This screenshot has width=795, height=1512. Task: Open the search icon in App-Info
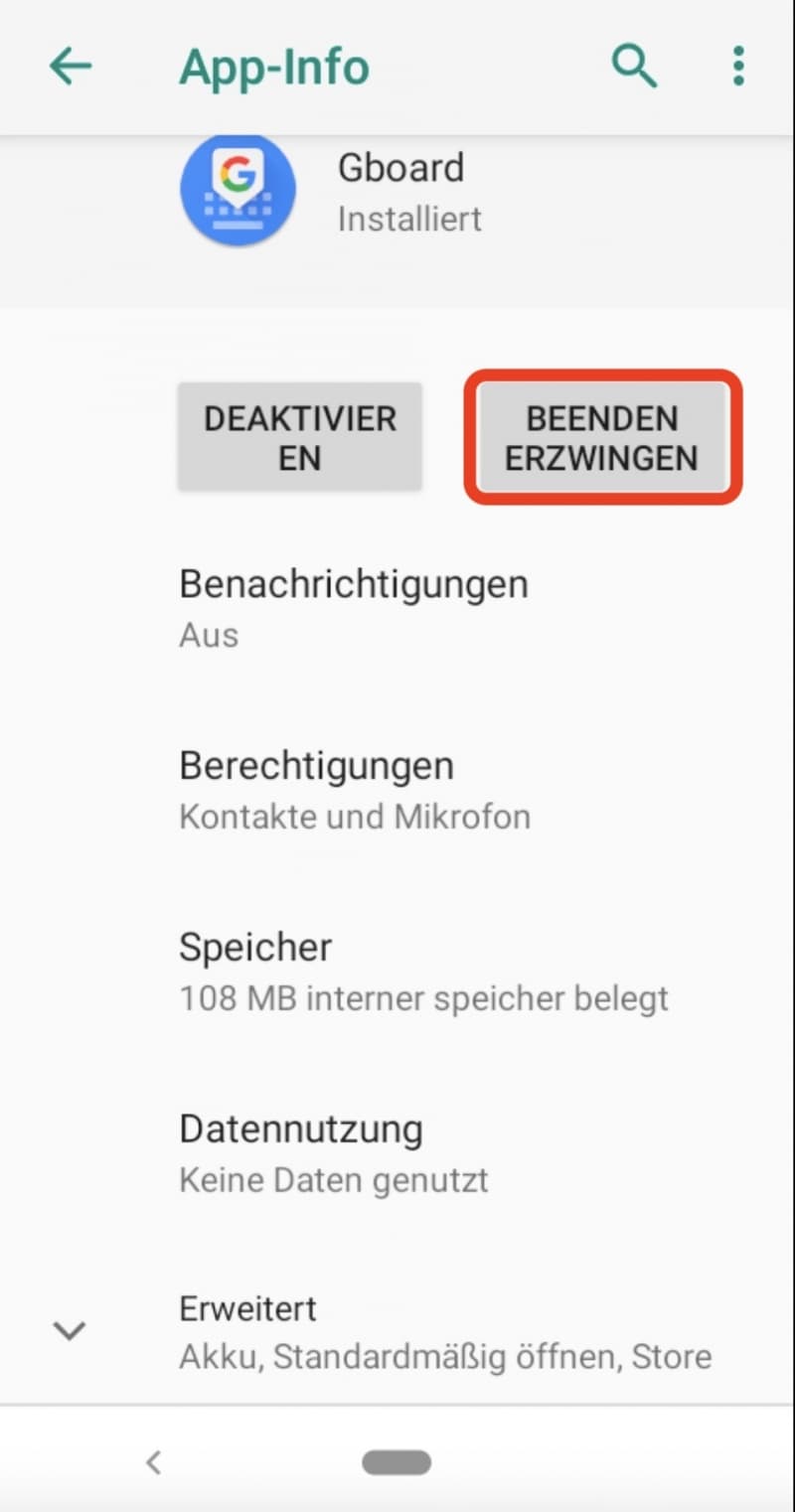(634, 67)
